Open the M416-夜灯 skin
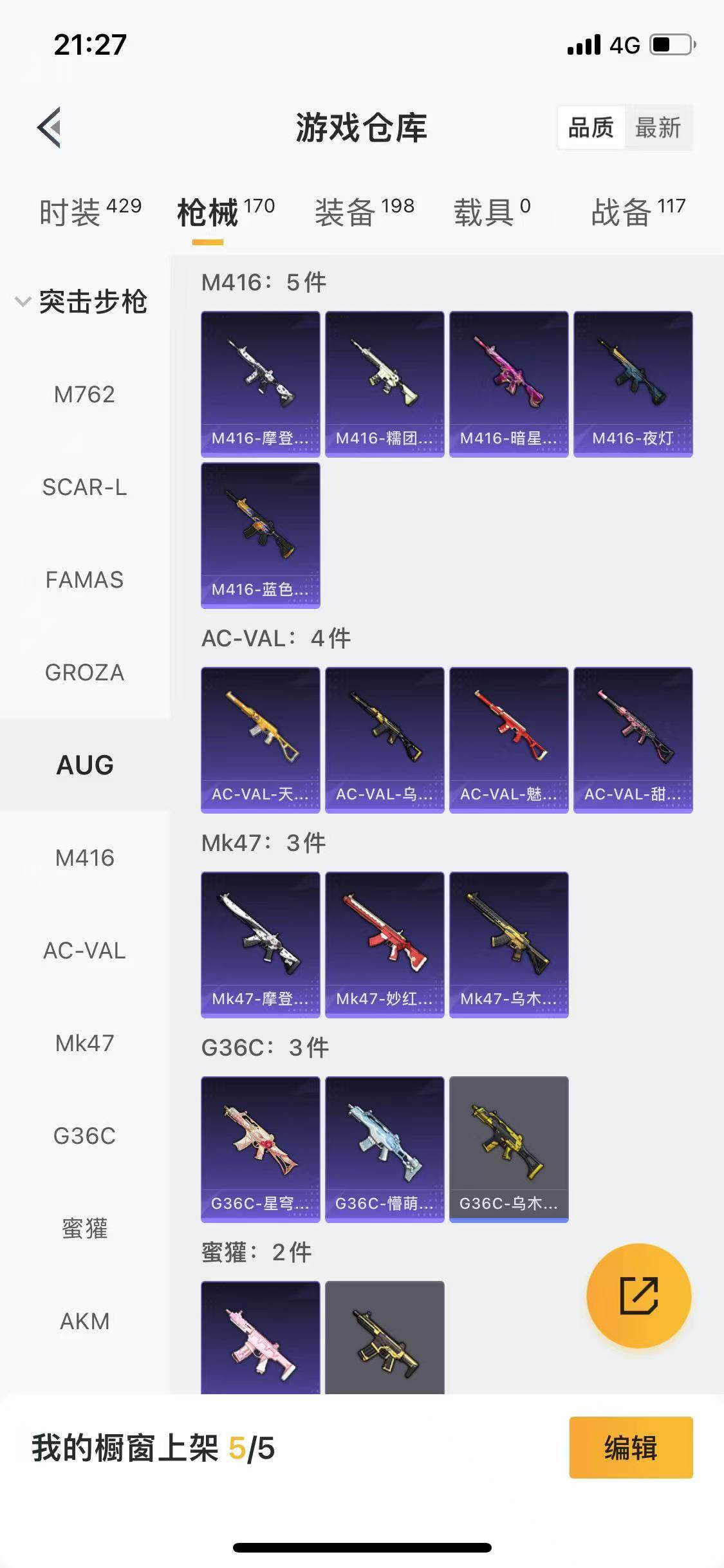The width and height of the screenshot is (724, 1568). [x=633, y=384]
